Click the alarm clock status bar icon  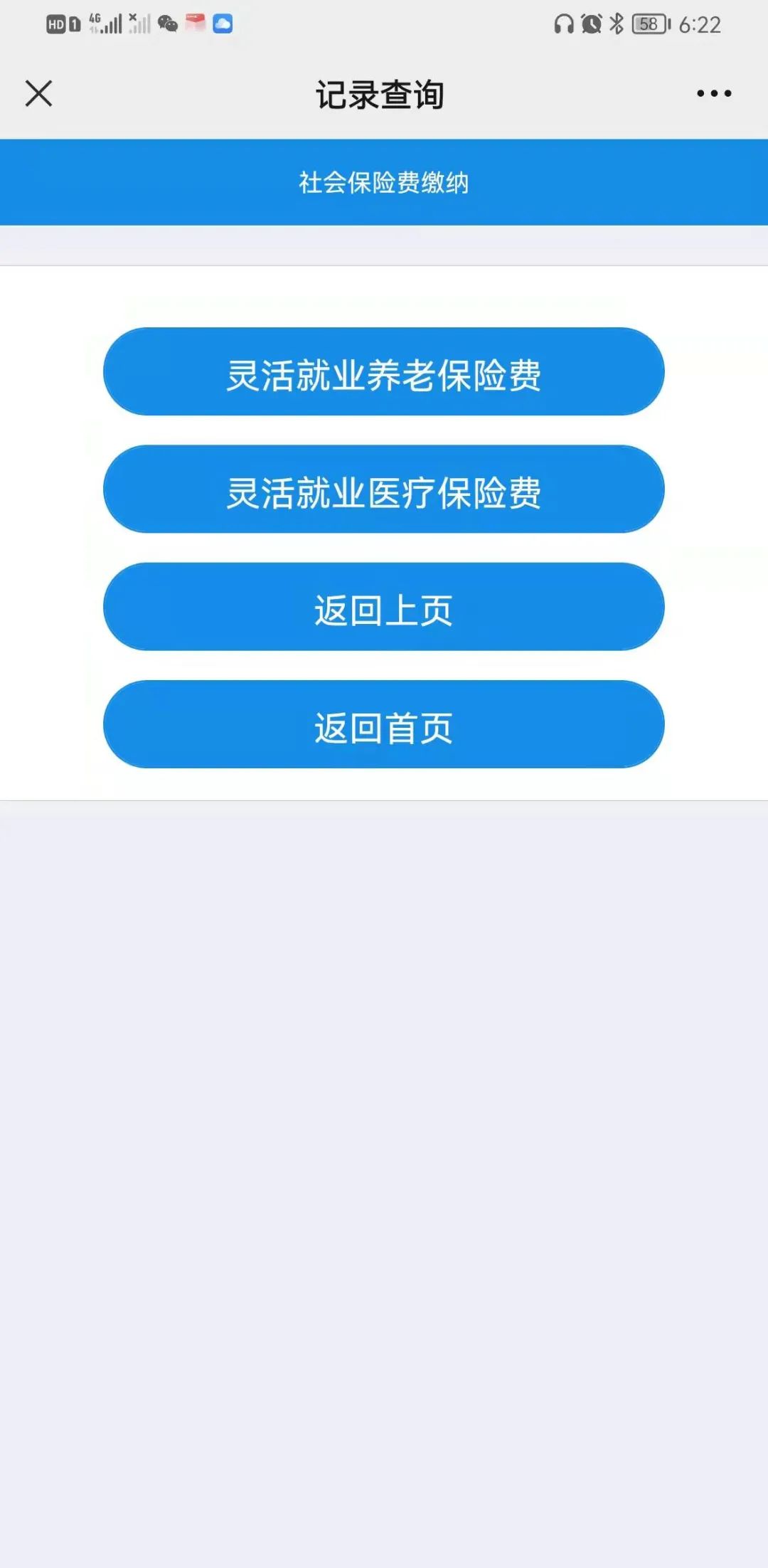[x=589, y=23]
